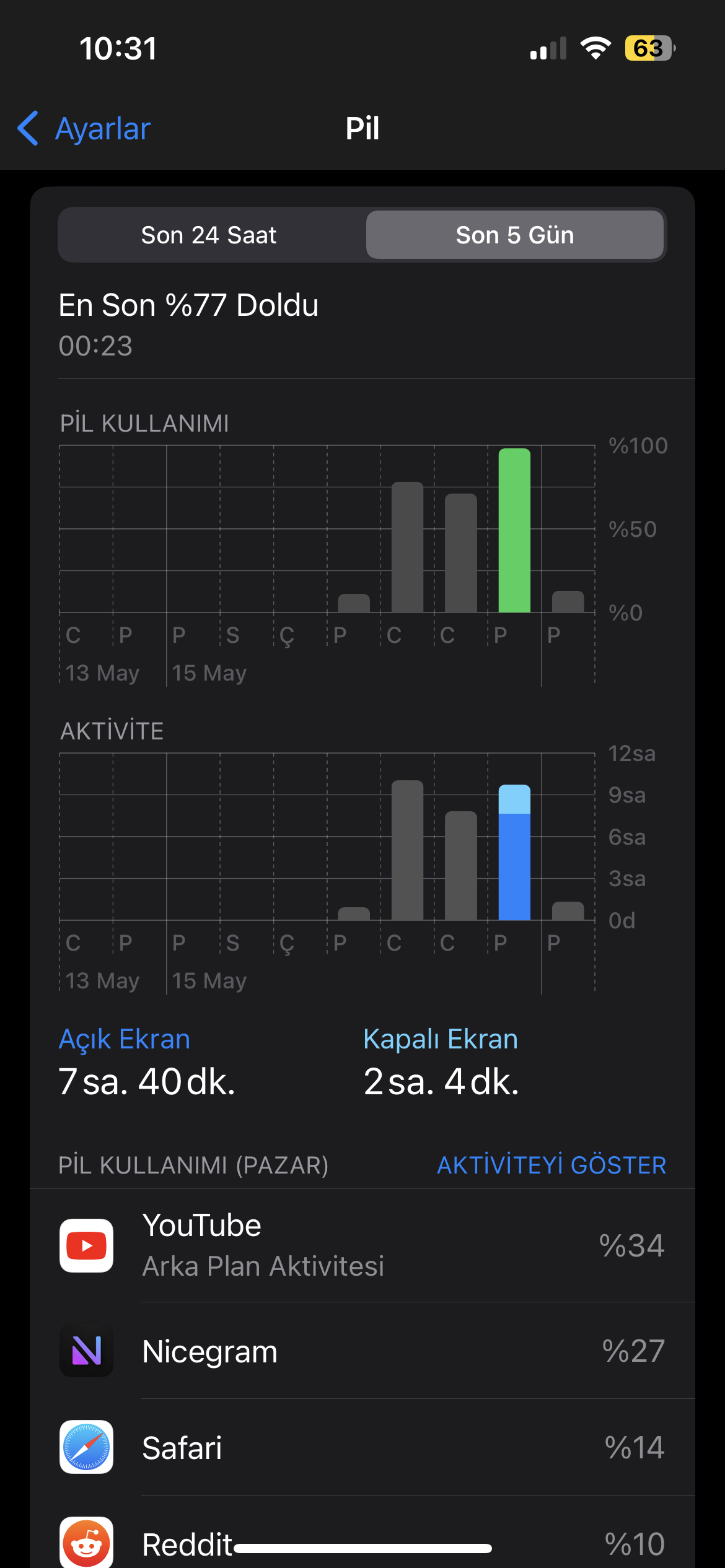
Task: Switch to Son 24 Saat view
Action: [x=209, y=235]
